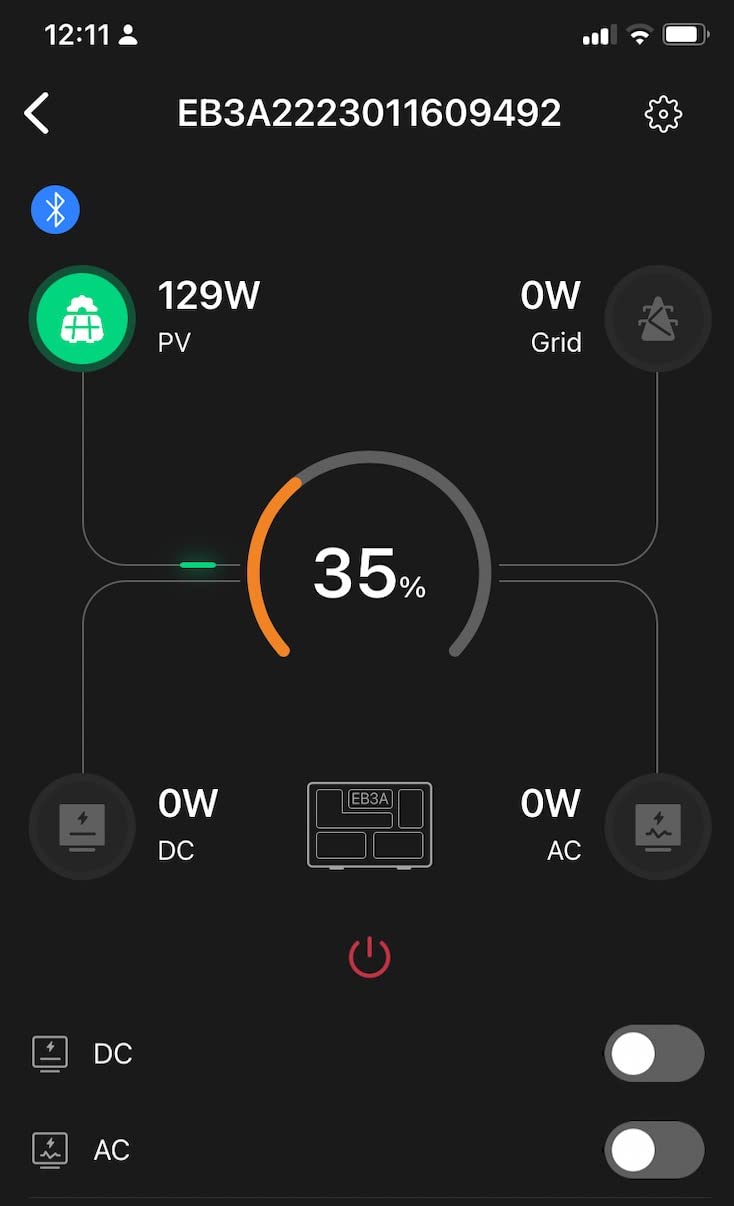Open PV solar input details

82,318
